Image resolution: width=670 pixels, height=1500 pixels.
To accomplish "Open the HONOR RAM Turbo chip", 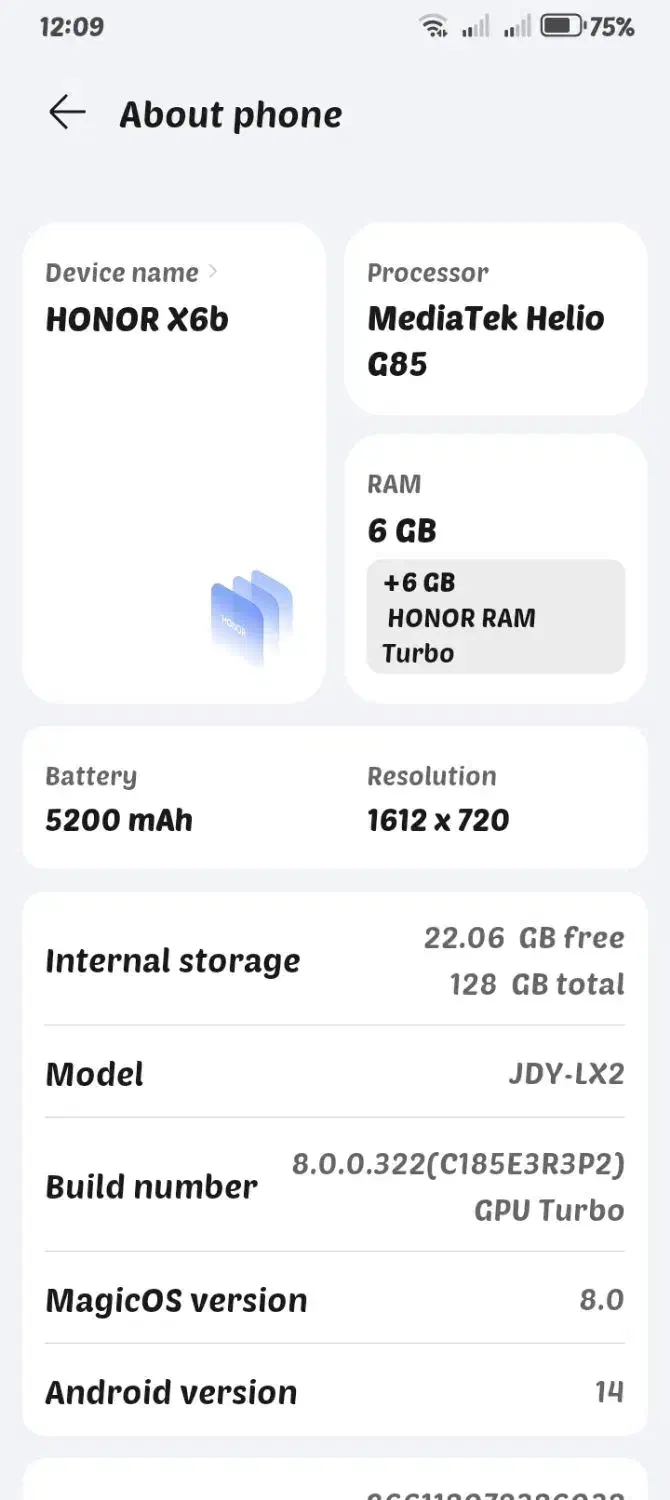I will tap(495, 617).
